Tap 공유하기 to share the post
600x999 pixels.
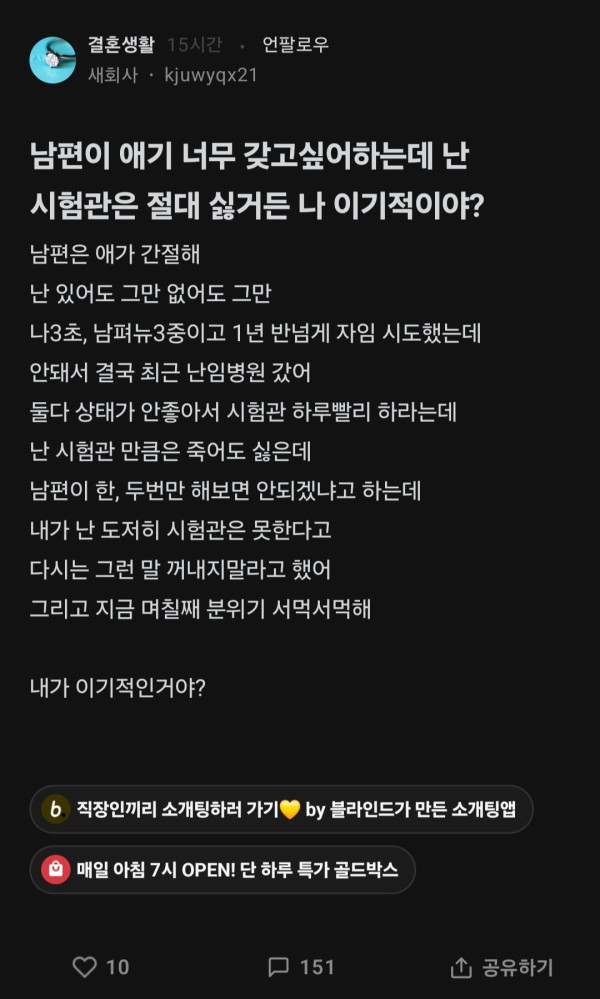[502, 967]
